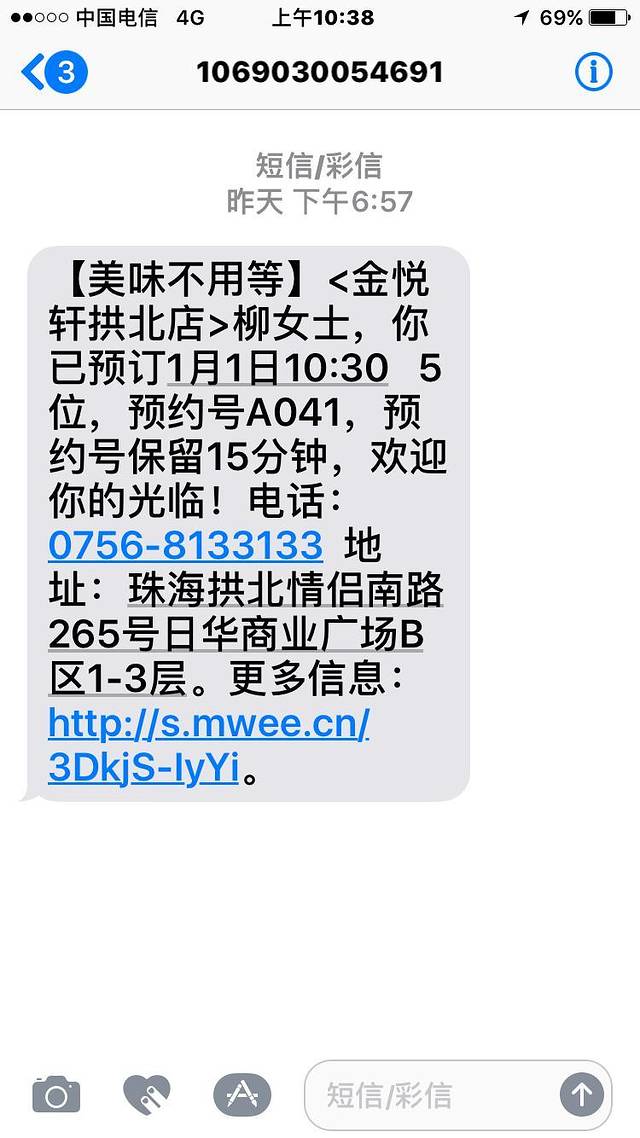Open Digital Touch heart icon
The width and height of the screenshot is (640, 1138).
point(146,1095)
